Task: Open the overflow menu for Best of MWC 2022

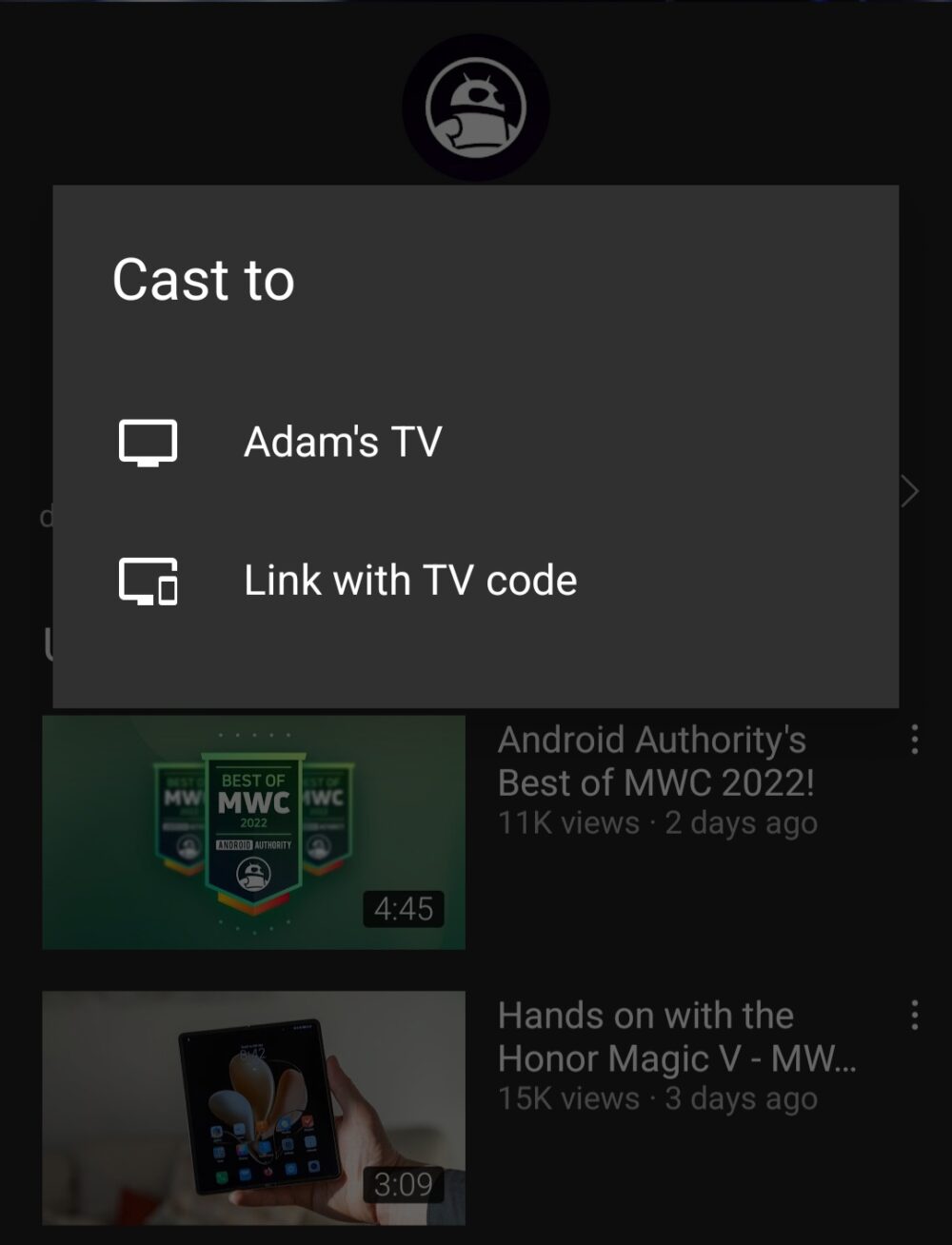Action: click(916, 739)
